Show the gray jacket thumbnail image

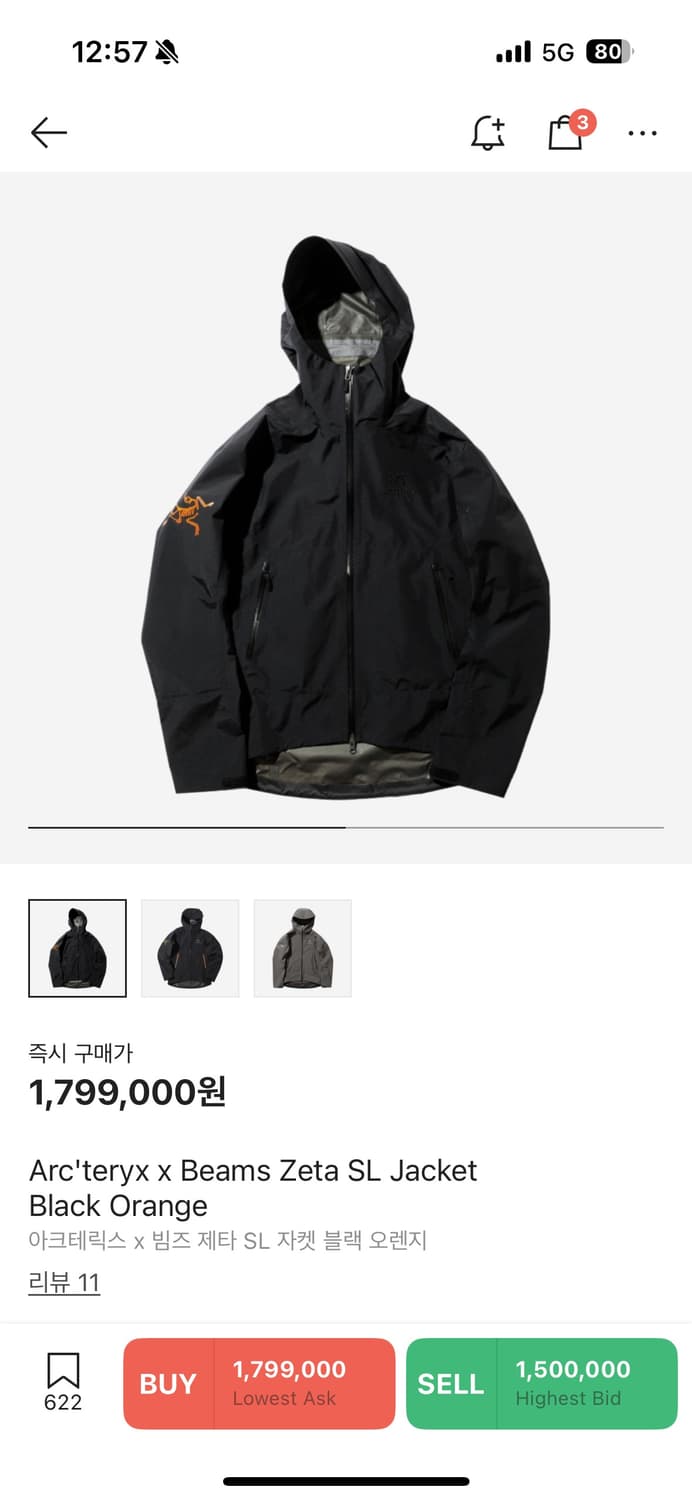[302, 948]
